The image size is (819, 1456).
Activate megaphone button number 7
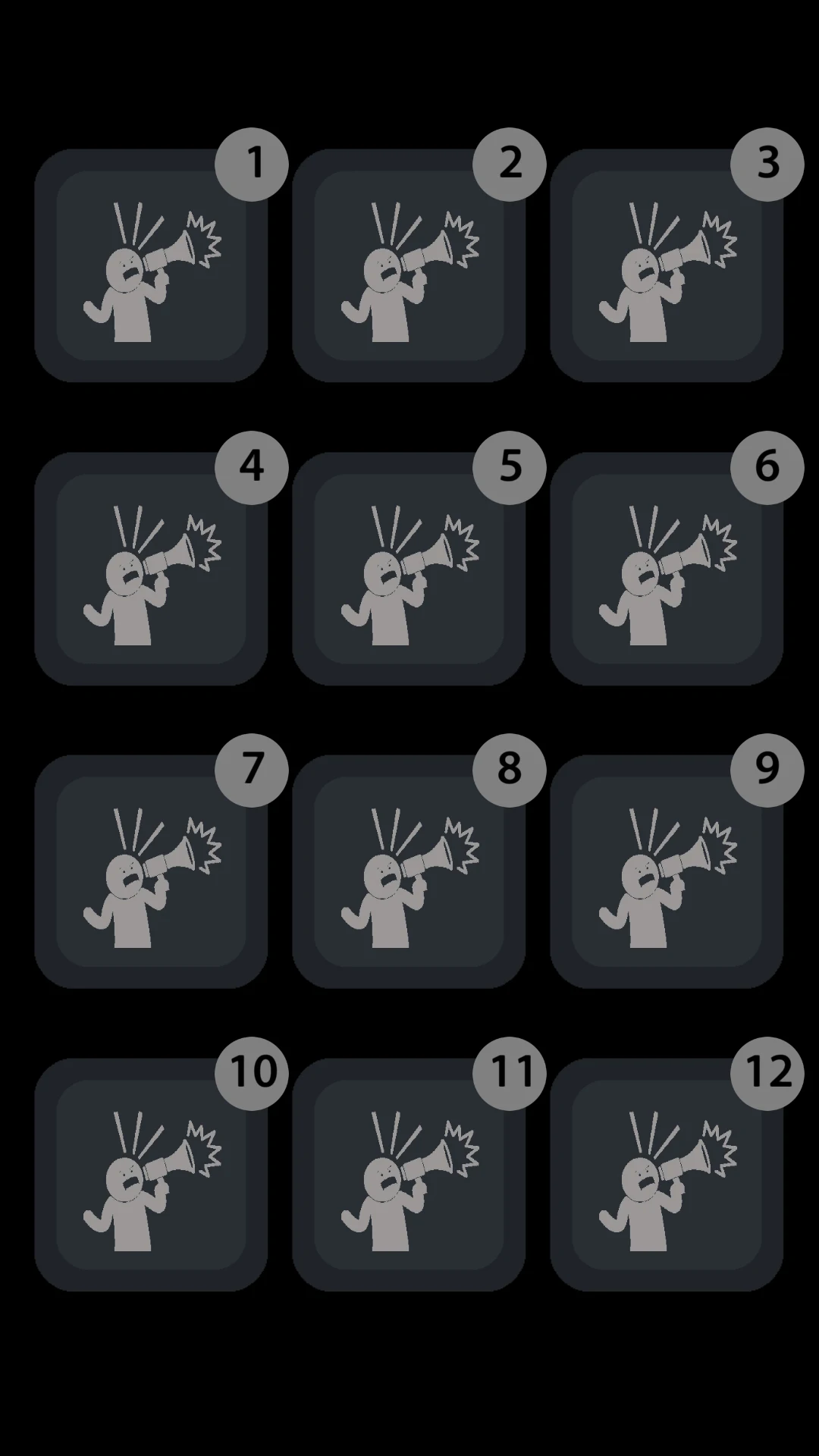click(x=151, y=871)
